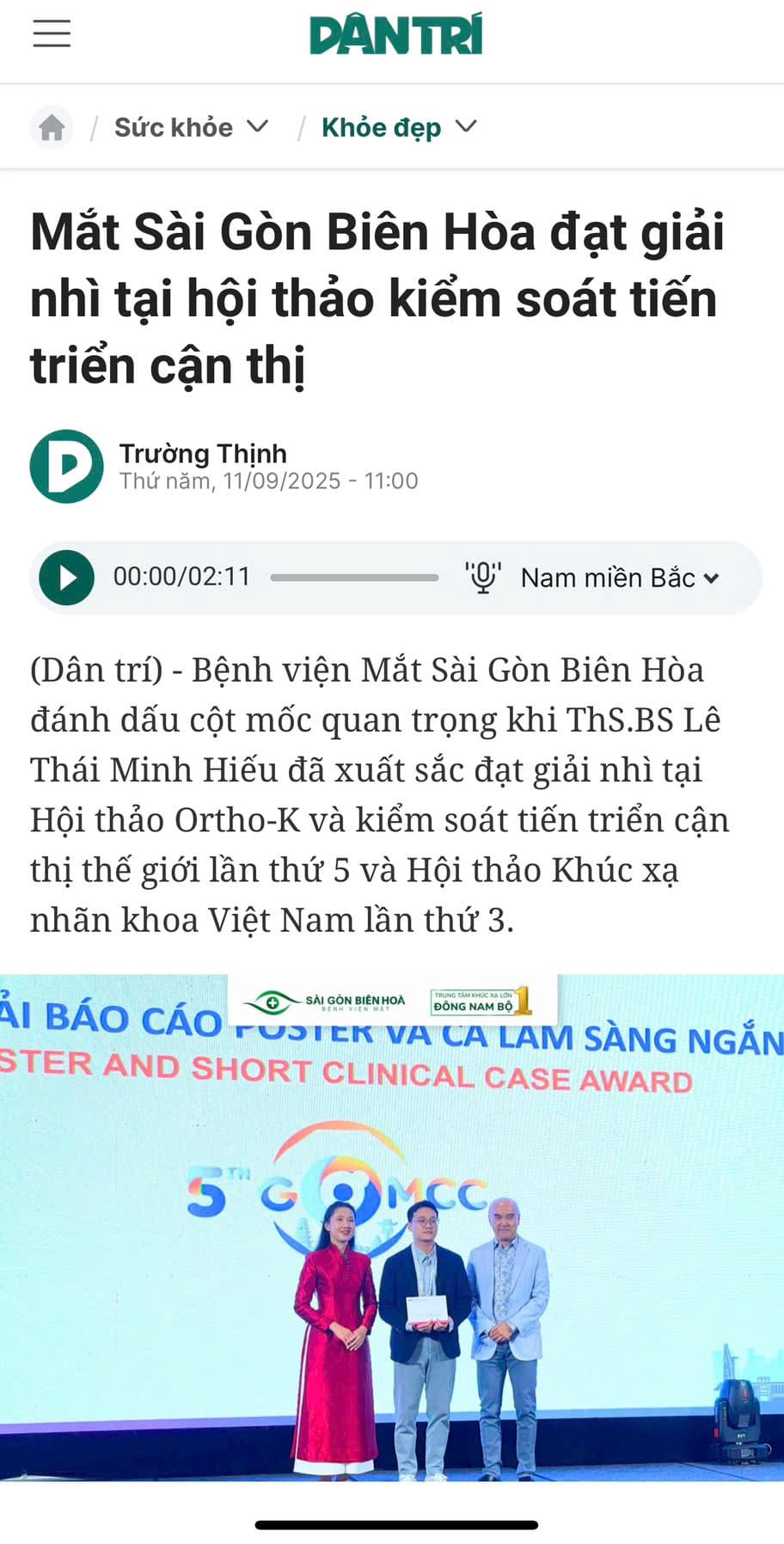Image resolution: width=784 pixels, height=1544 pixels.
Task: Switch to the Khỏe đẹp section
Action: click(381, 126)
